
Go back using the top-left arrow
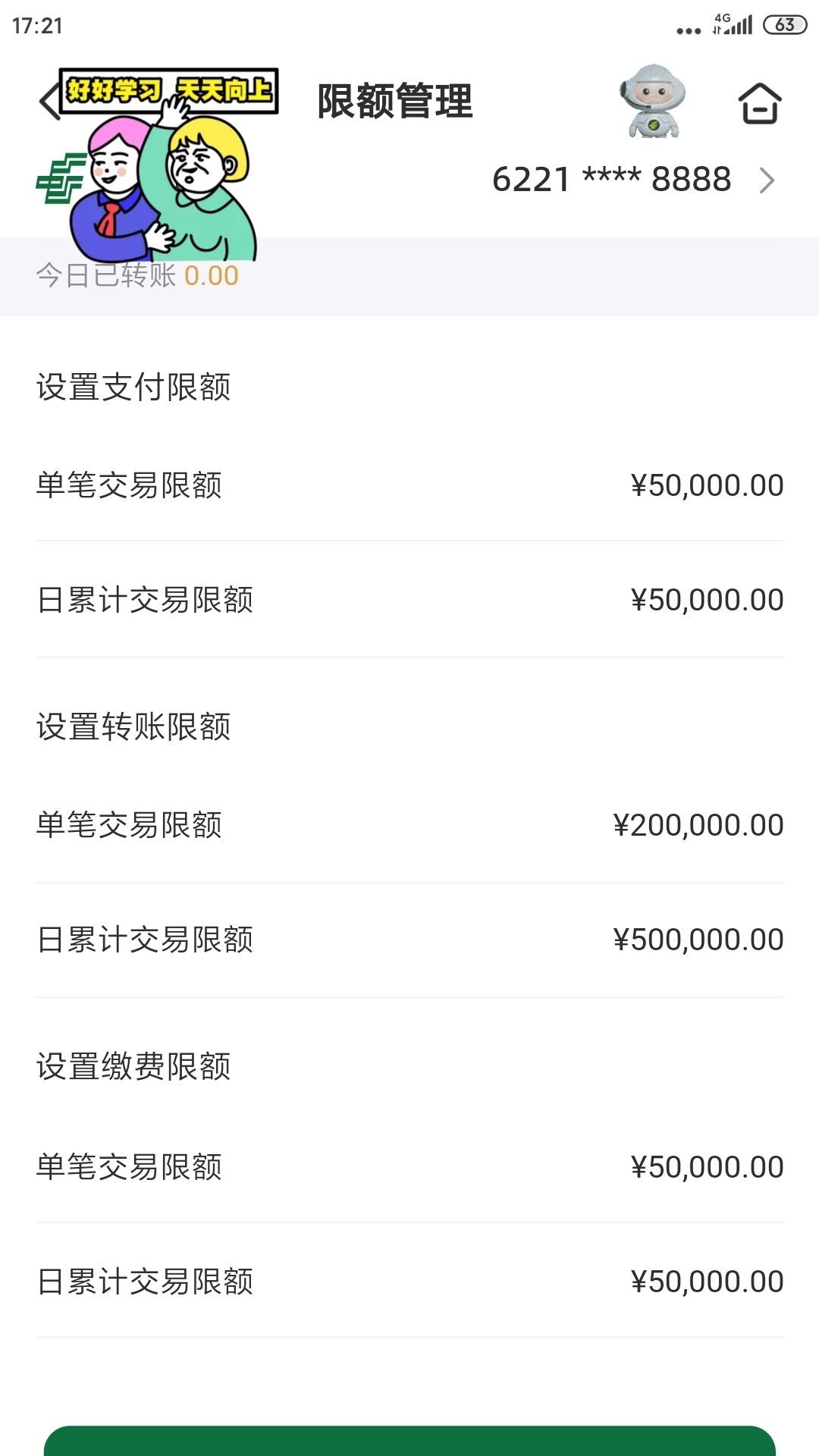(49, 102)
